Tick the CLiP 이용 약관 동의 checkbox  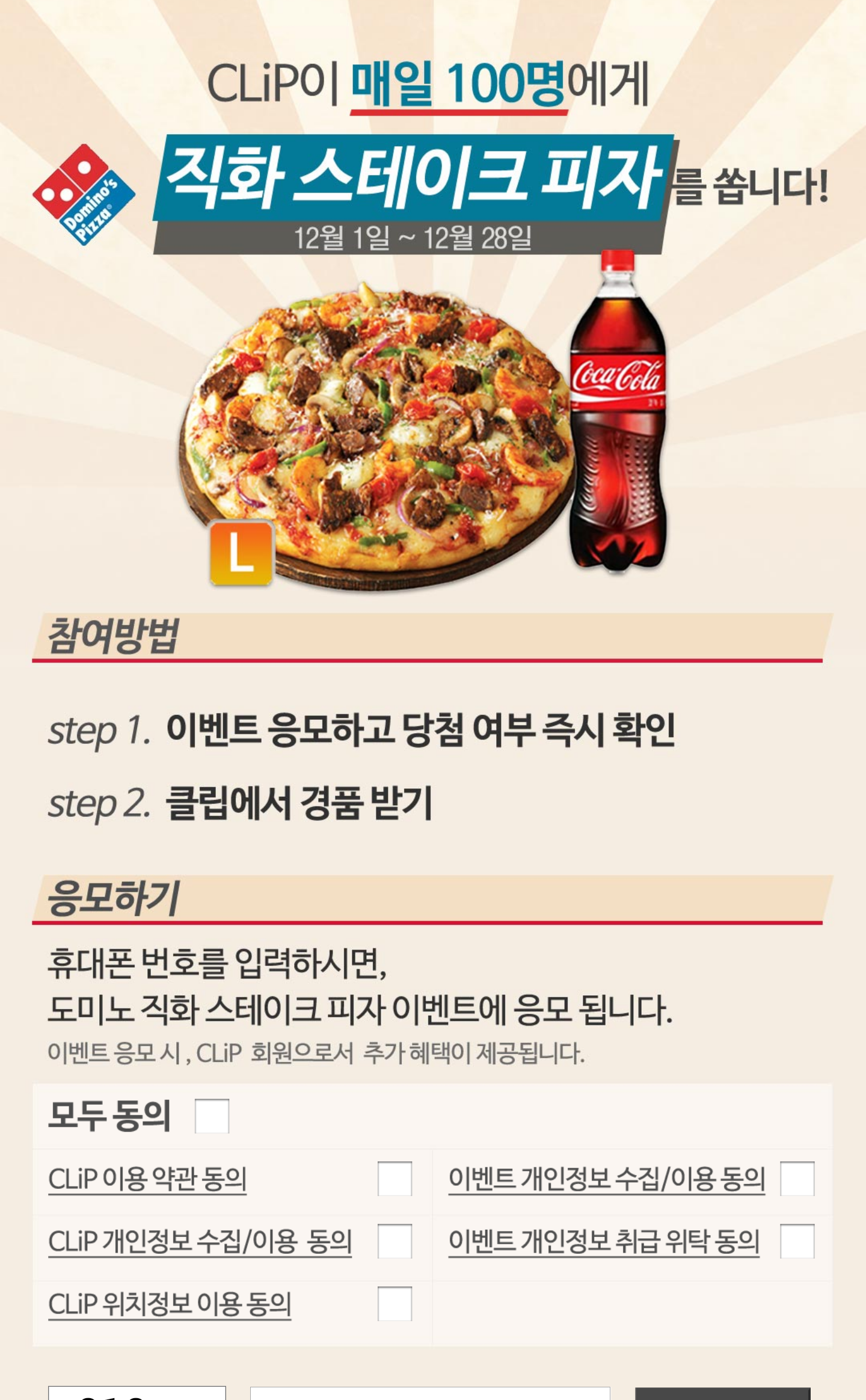(x=395, y=1179)
